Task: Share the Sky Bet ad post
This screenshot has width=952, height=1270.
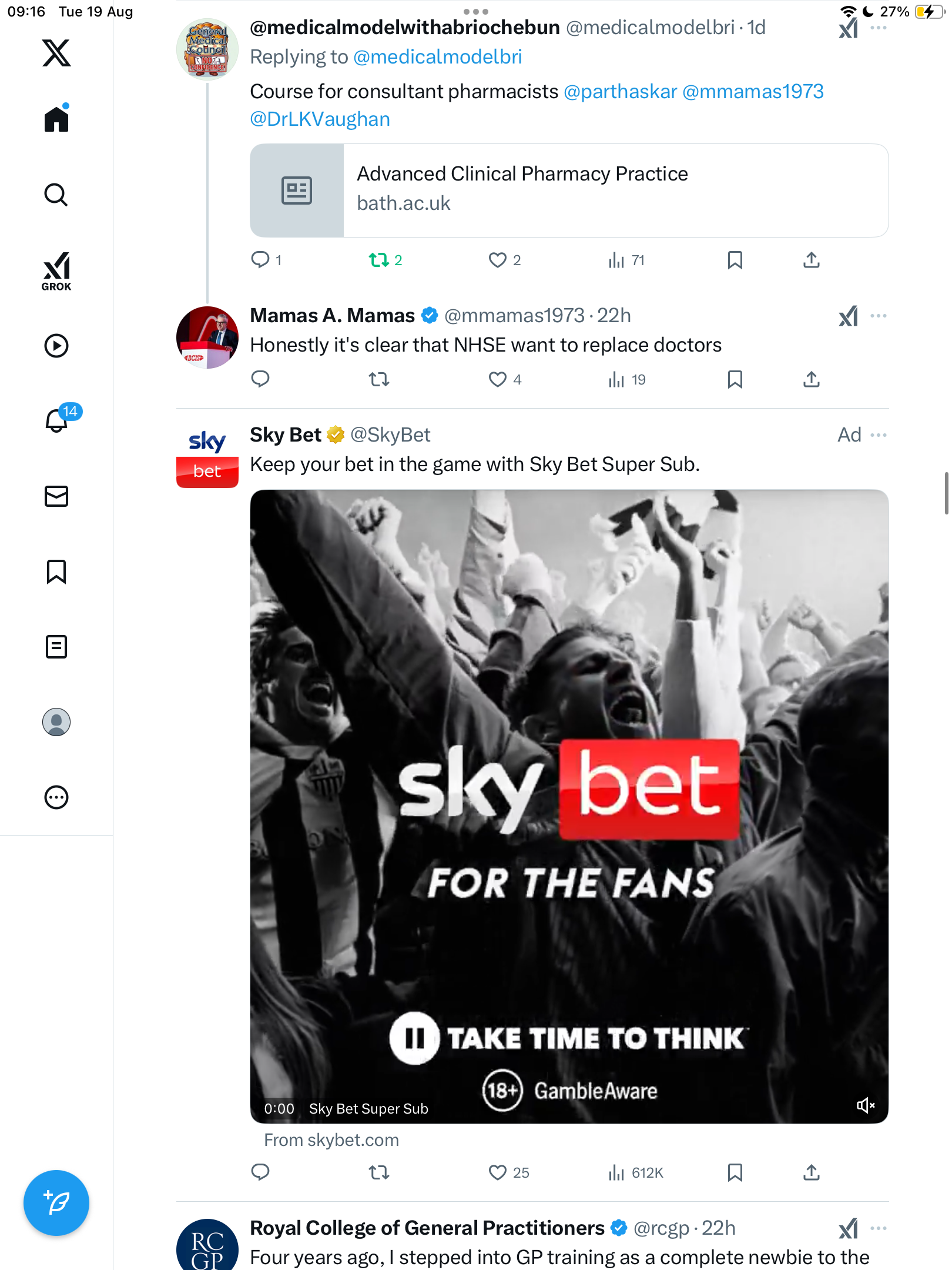Action: pyautogui.click(x=811, y=1172)
